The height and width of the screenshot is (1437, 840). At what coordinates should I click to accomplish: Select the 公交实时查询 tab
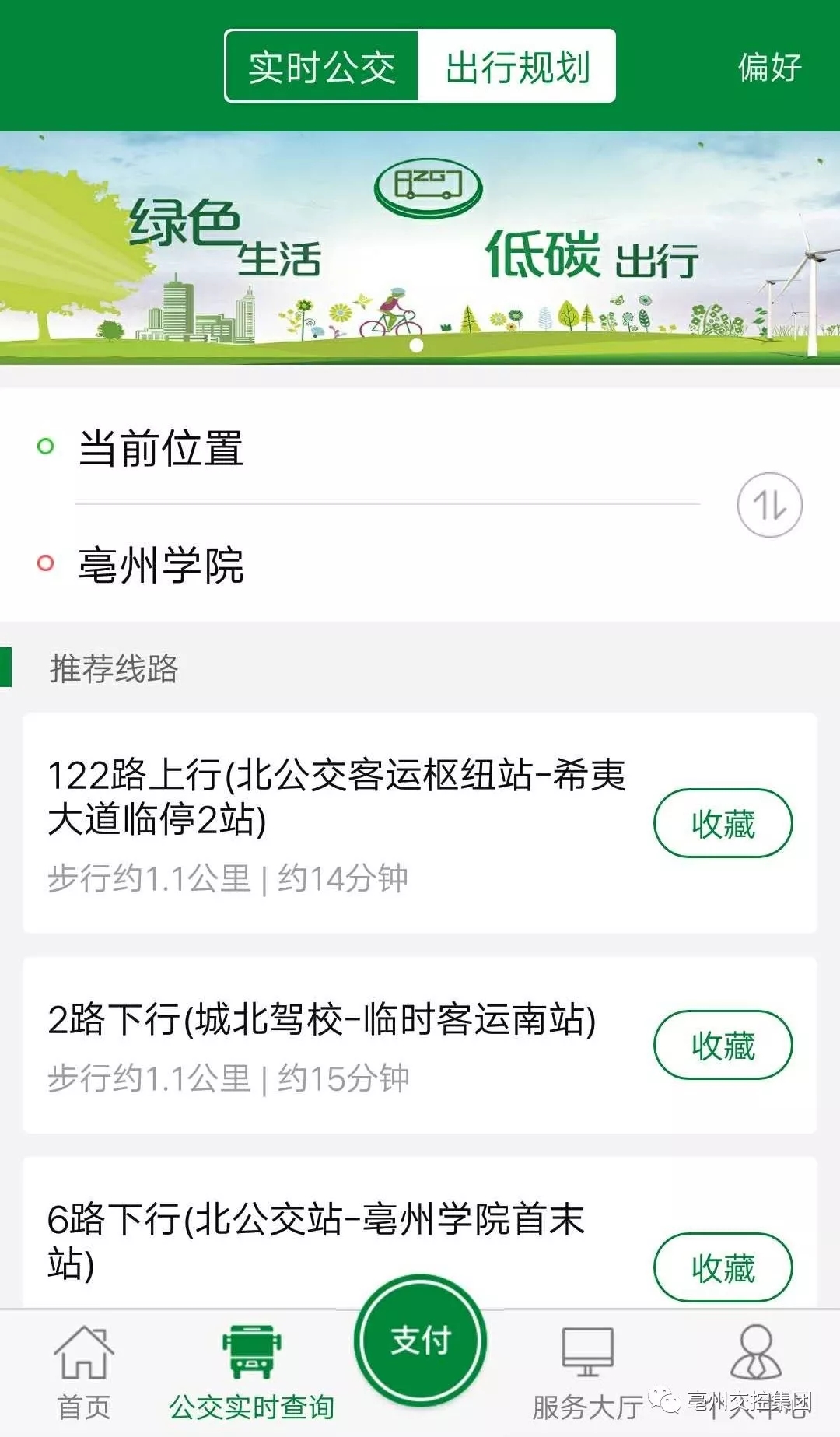[251, 1373]
